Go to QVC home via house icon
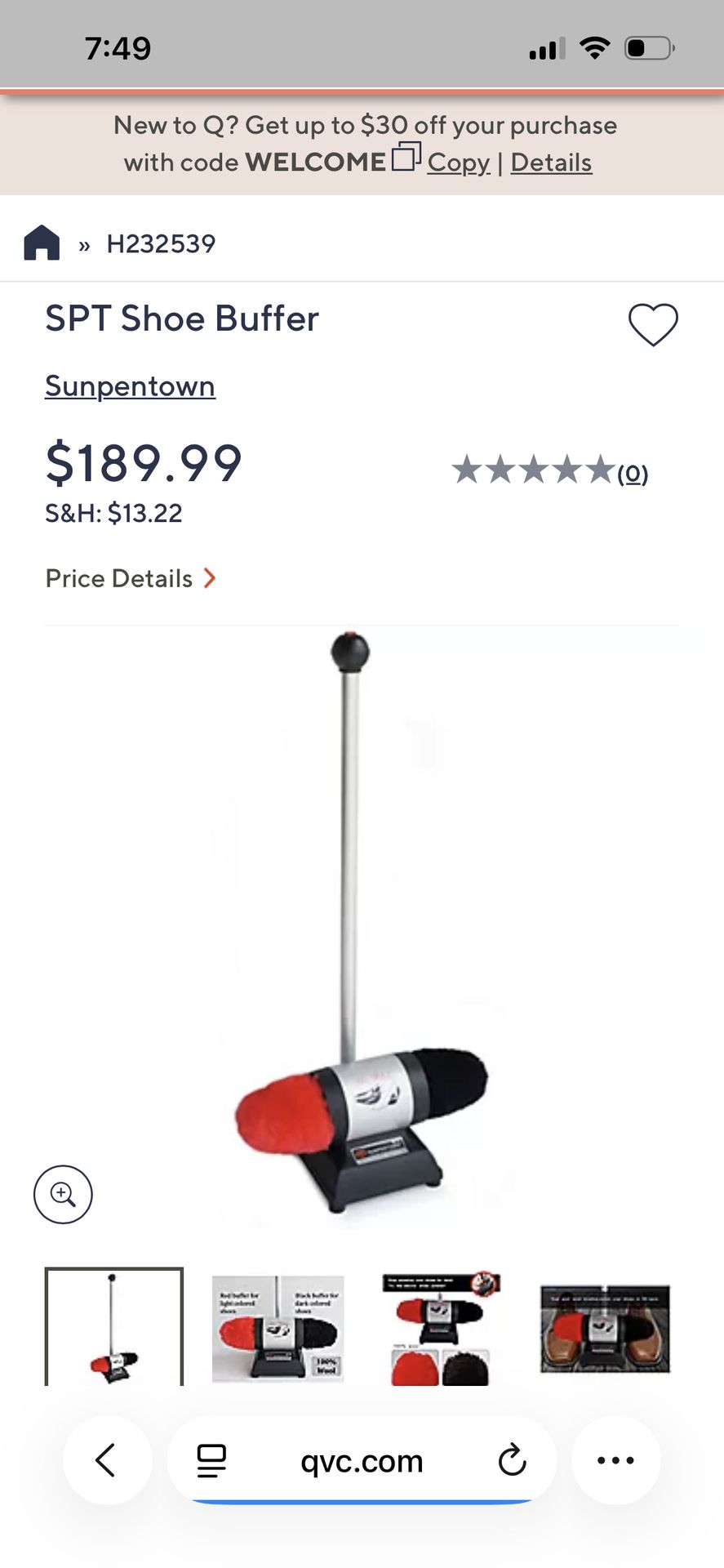This screenshot has width=724, height=1568. point(42,243)
